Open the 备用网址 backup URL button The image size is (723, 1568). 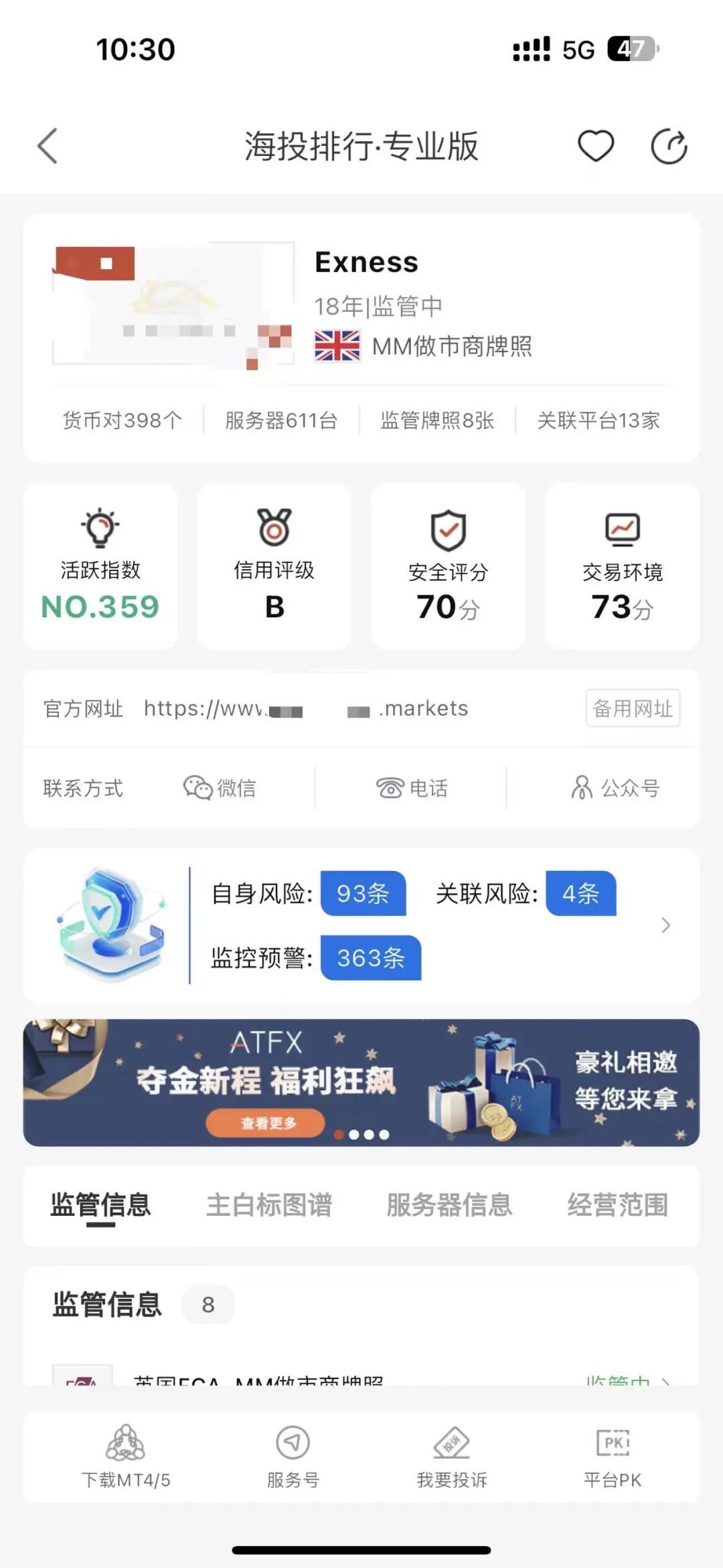point(632,709)
